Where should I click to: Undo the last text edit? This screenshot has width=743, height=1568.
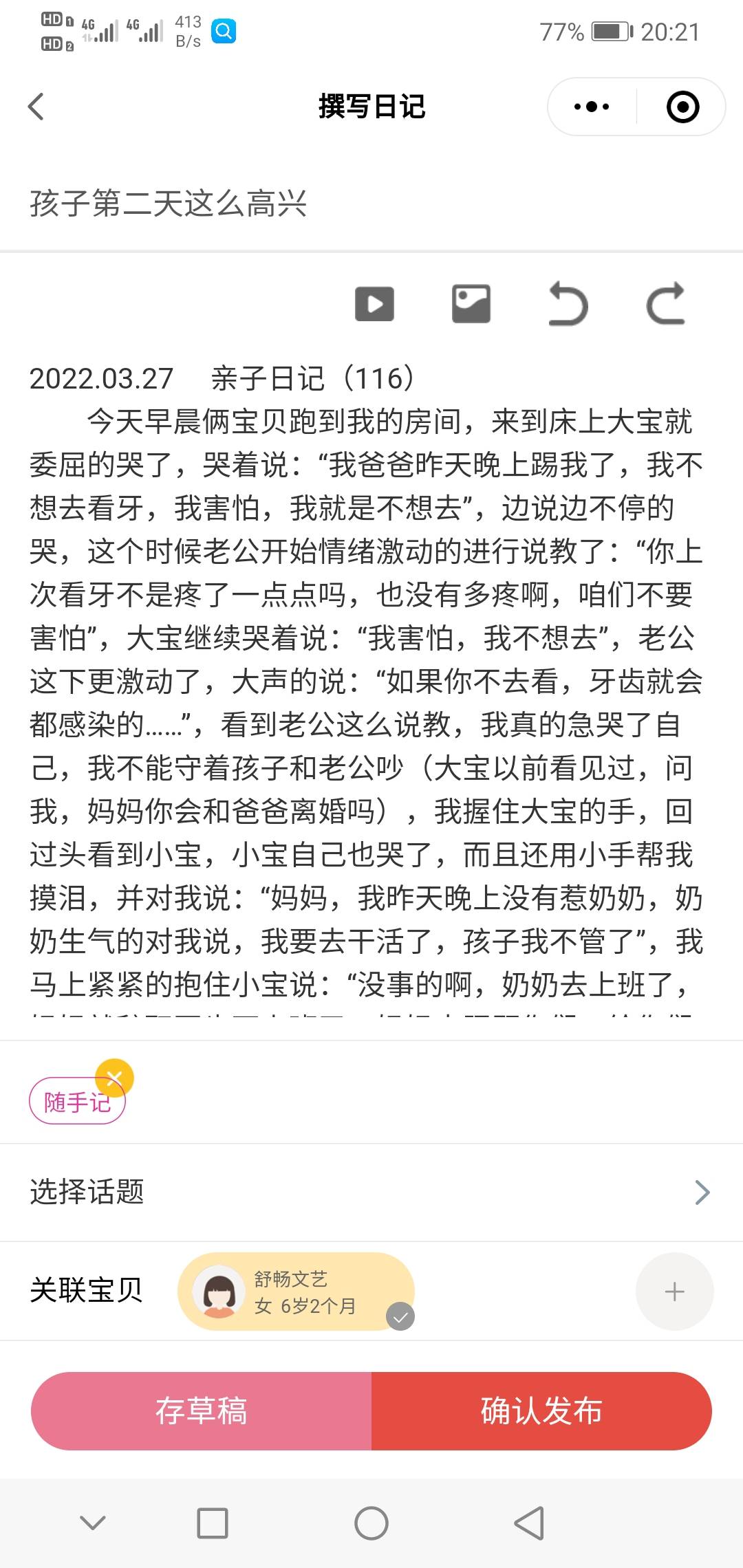pyautogui.click(x=568, y=305)
